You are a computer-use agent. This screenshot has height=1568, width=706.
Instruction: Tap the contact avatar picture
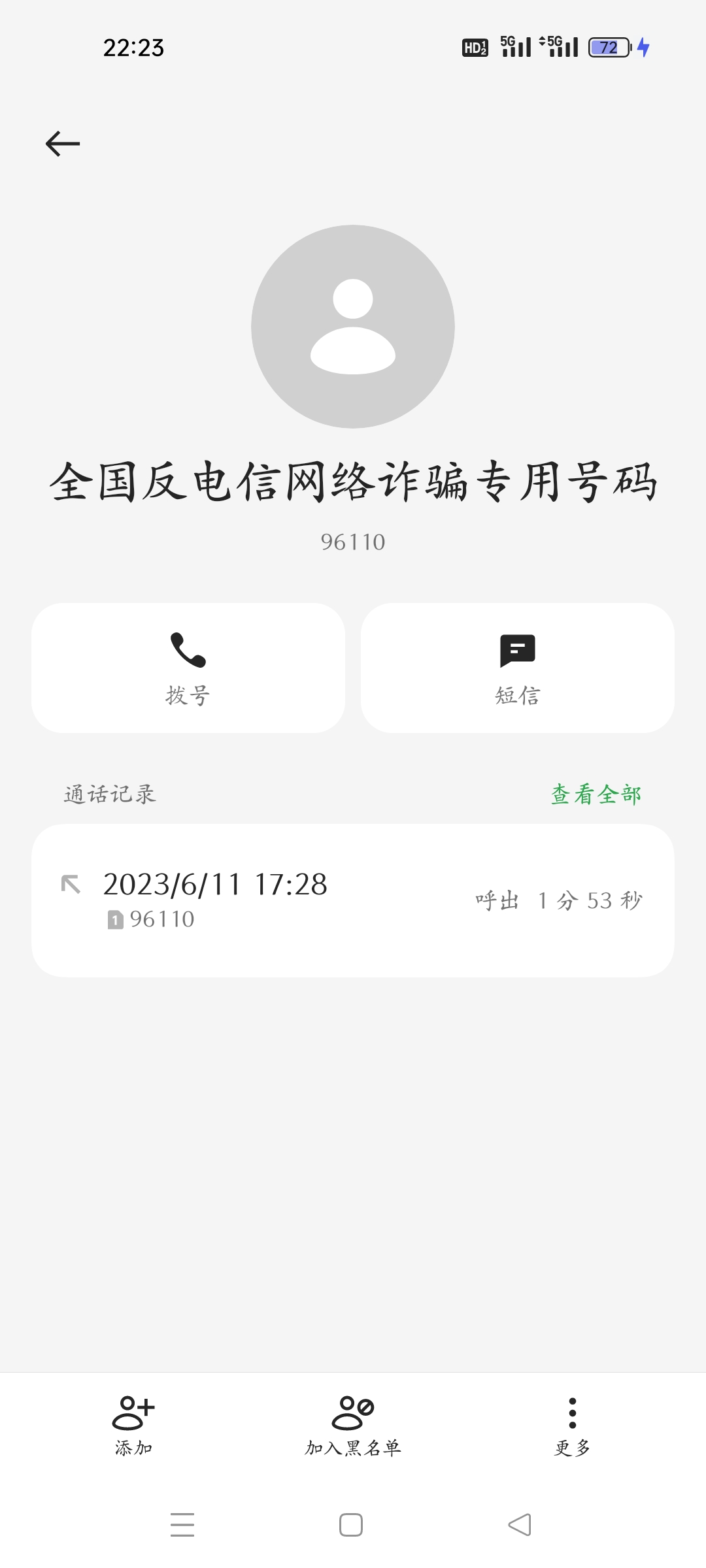pos(353,327)
